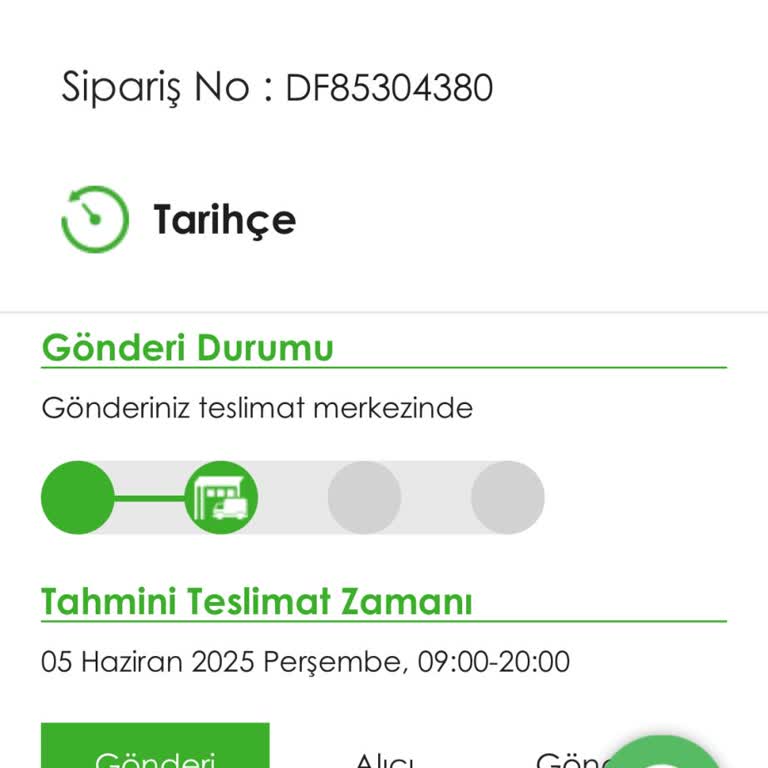Open the green floating chat button
The width and height of the screenshot is (768, 768).
tap(665, 755)
